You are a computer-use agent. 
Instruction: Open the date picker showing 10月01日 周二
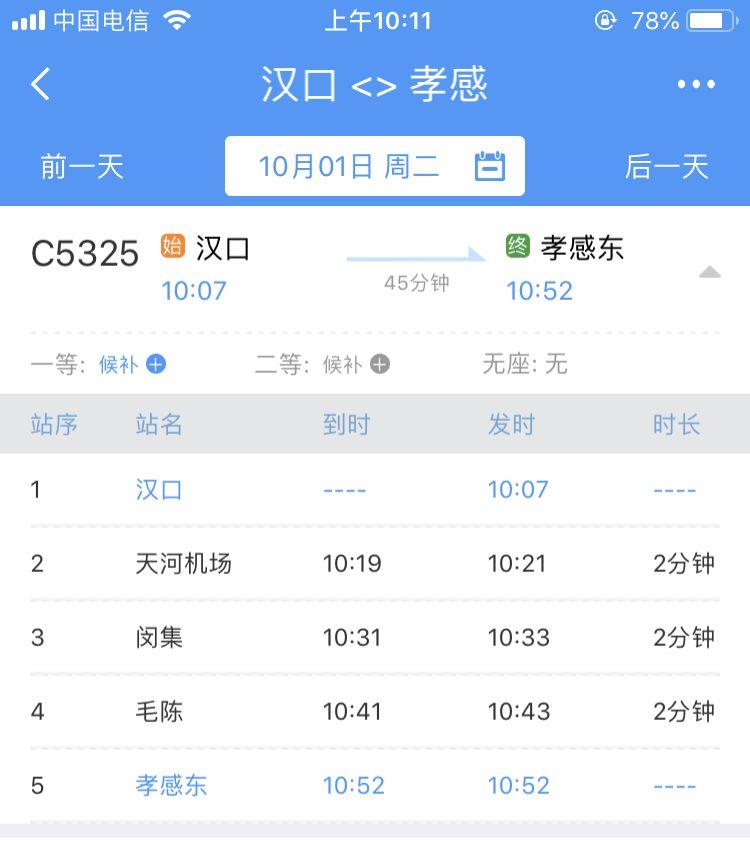tap(375, 166)
